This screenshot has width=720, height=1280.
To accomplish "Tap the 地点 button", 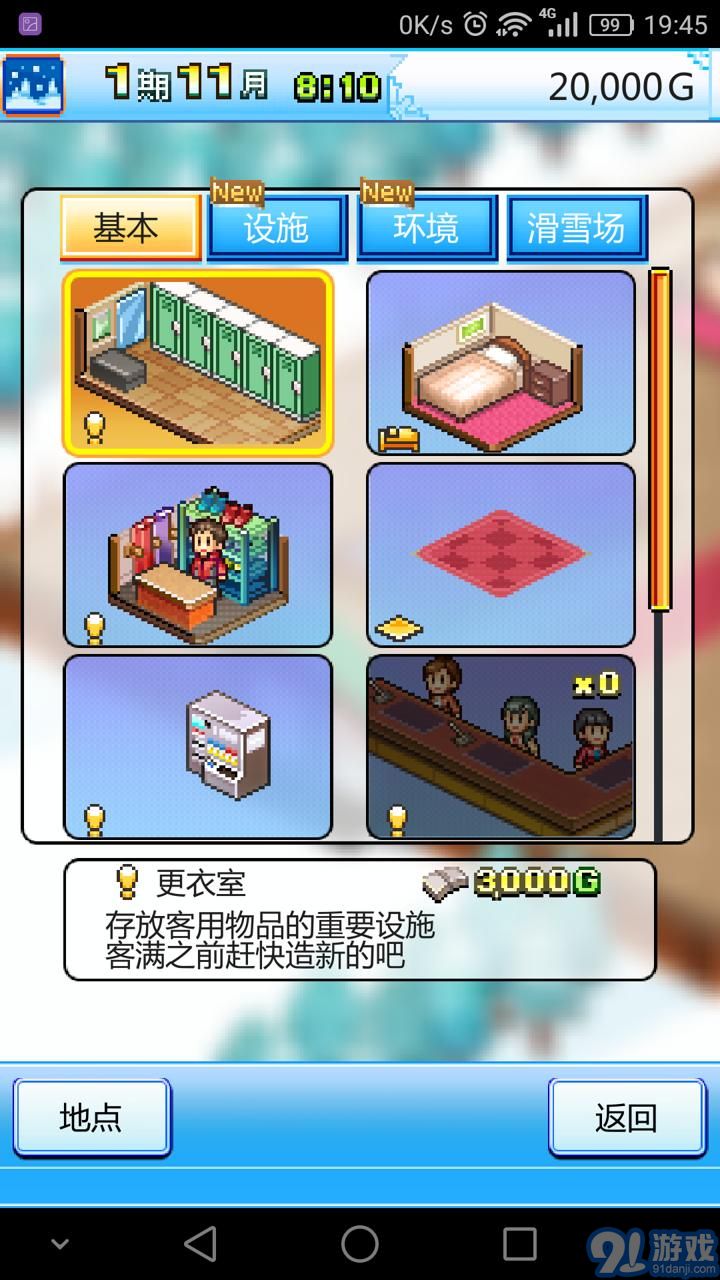I will tap(91, 1117).
